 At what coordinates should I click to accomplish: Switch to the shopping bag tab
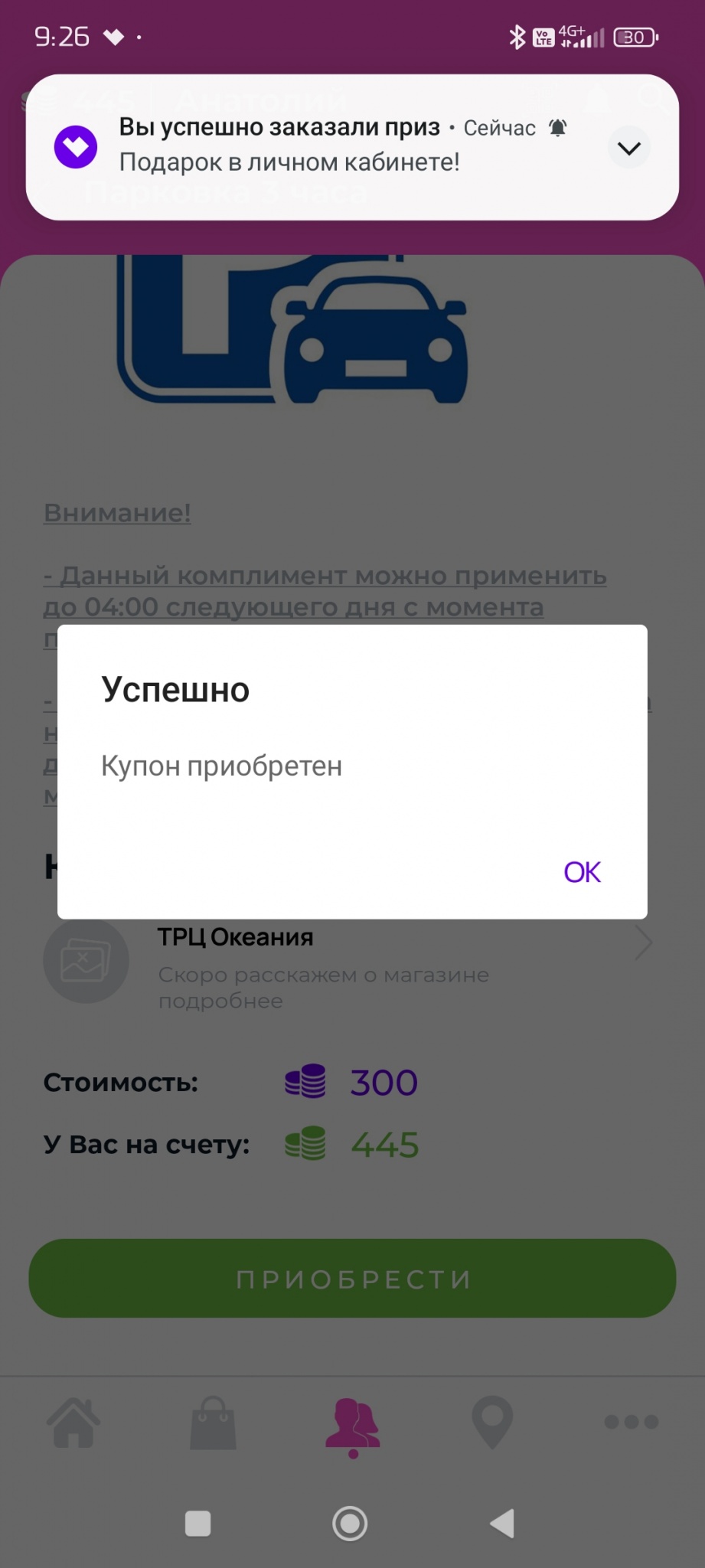213,1423
